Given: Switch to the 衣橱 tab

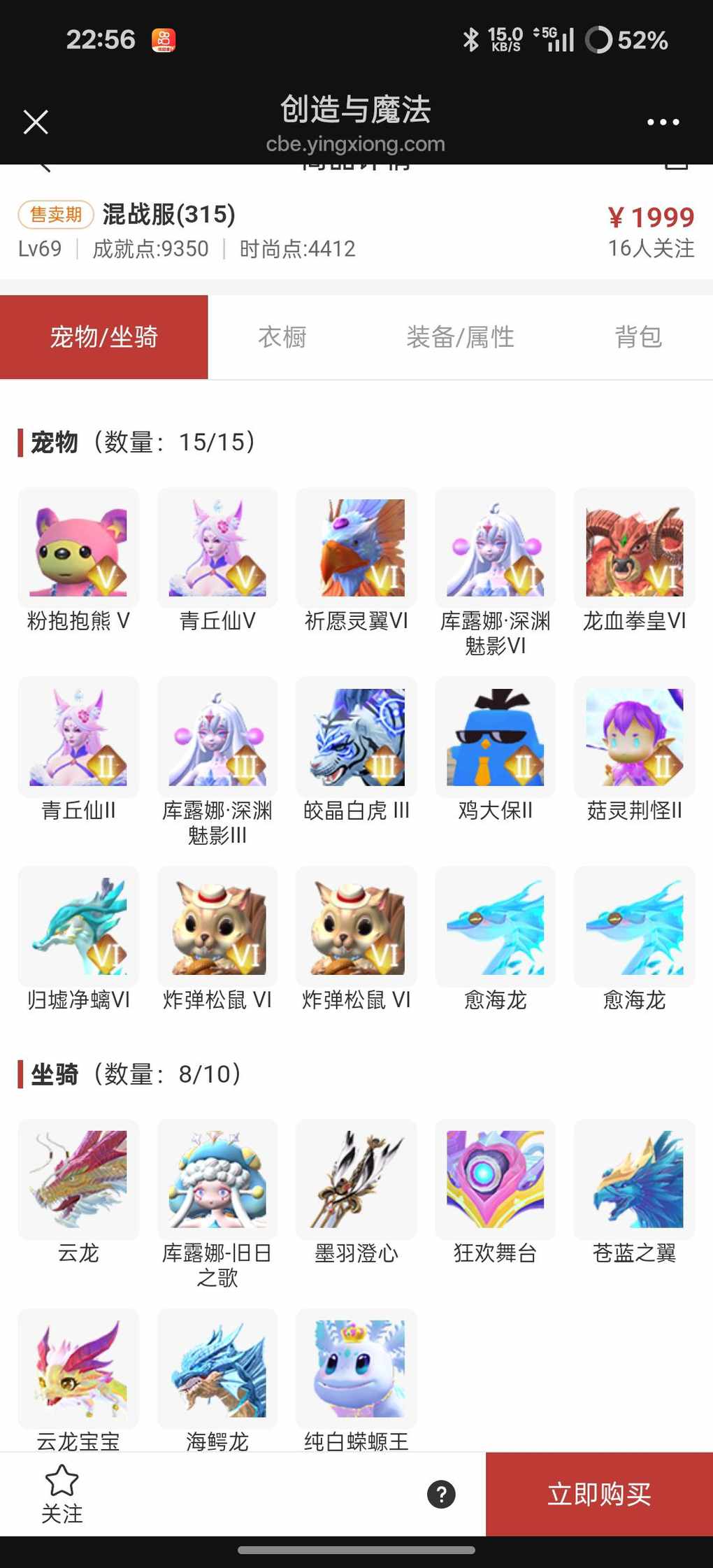Looking at the screenshot, I should pyautogui.click(x=282, y=337).
